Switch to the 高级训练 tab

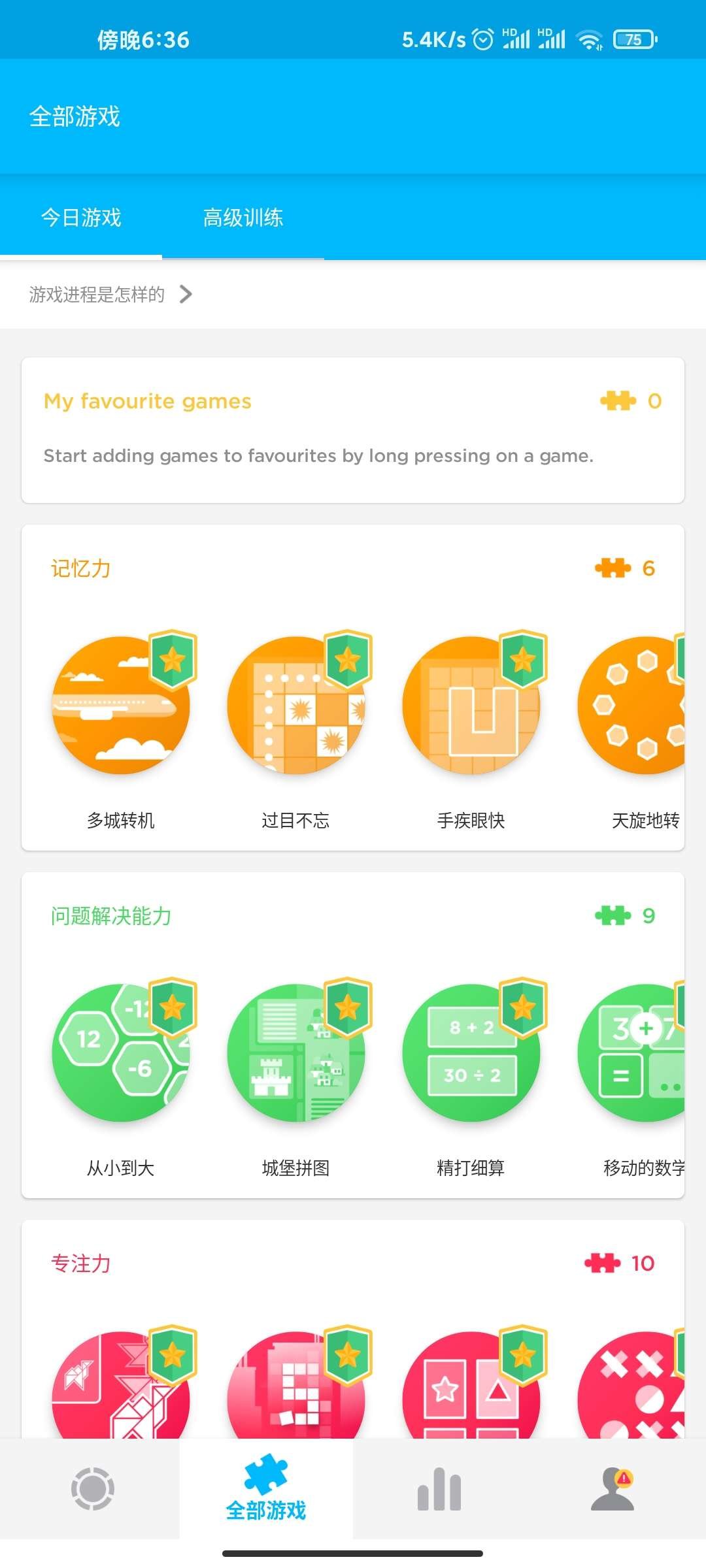click(243, 218)
